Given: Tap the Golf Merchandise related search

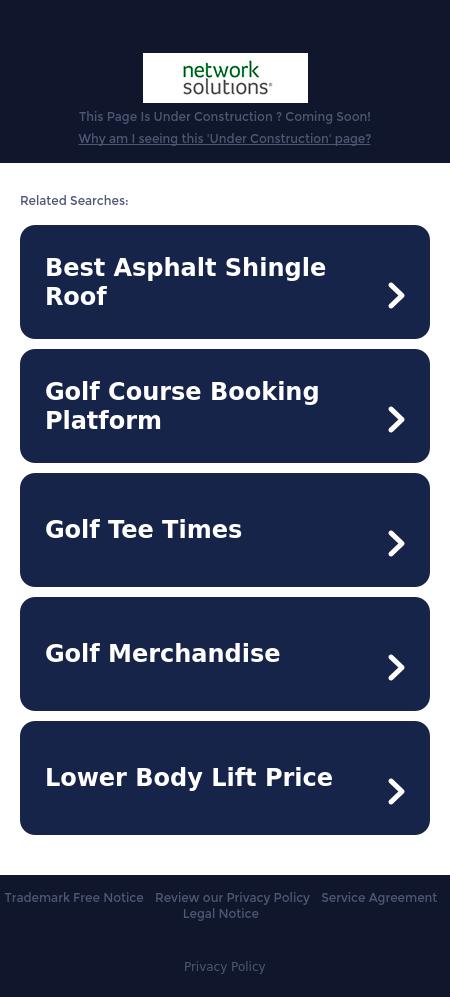Looking at the screenshot, I should tap(225, 654).
